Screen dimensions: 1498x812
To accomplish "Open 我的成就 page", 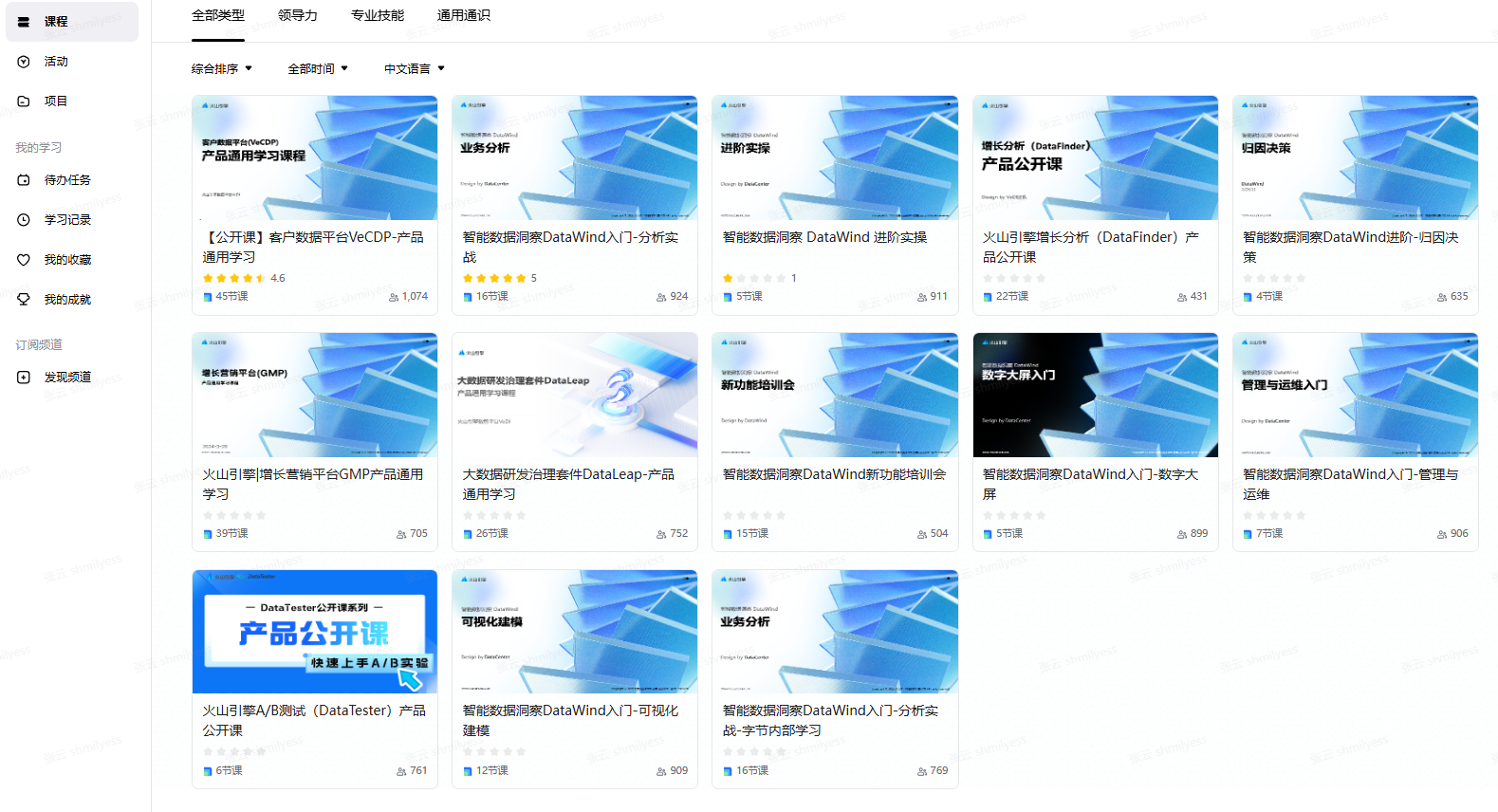I will point(67,300).
